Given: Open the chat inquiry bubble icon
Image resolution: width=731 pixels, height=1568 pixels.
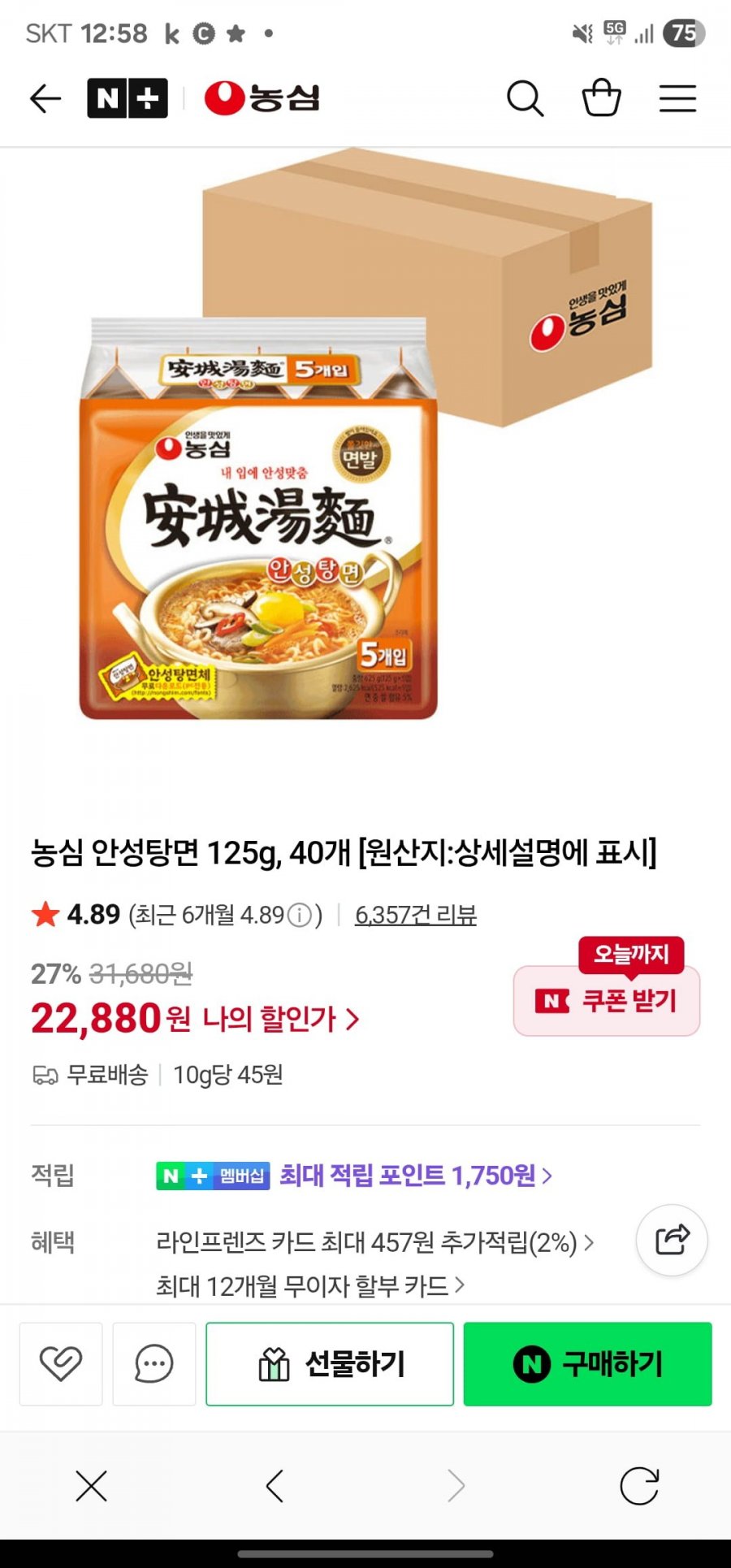Looking at the screenshot, I should (154, 1364).
